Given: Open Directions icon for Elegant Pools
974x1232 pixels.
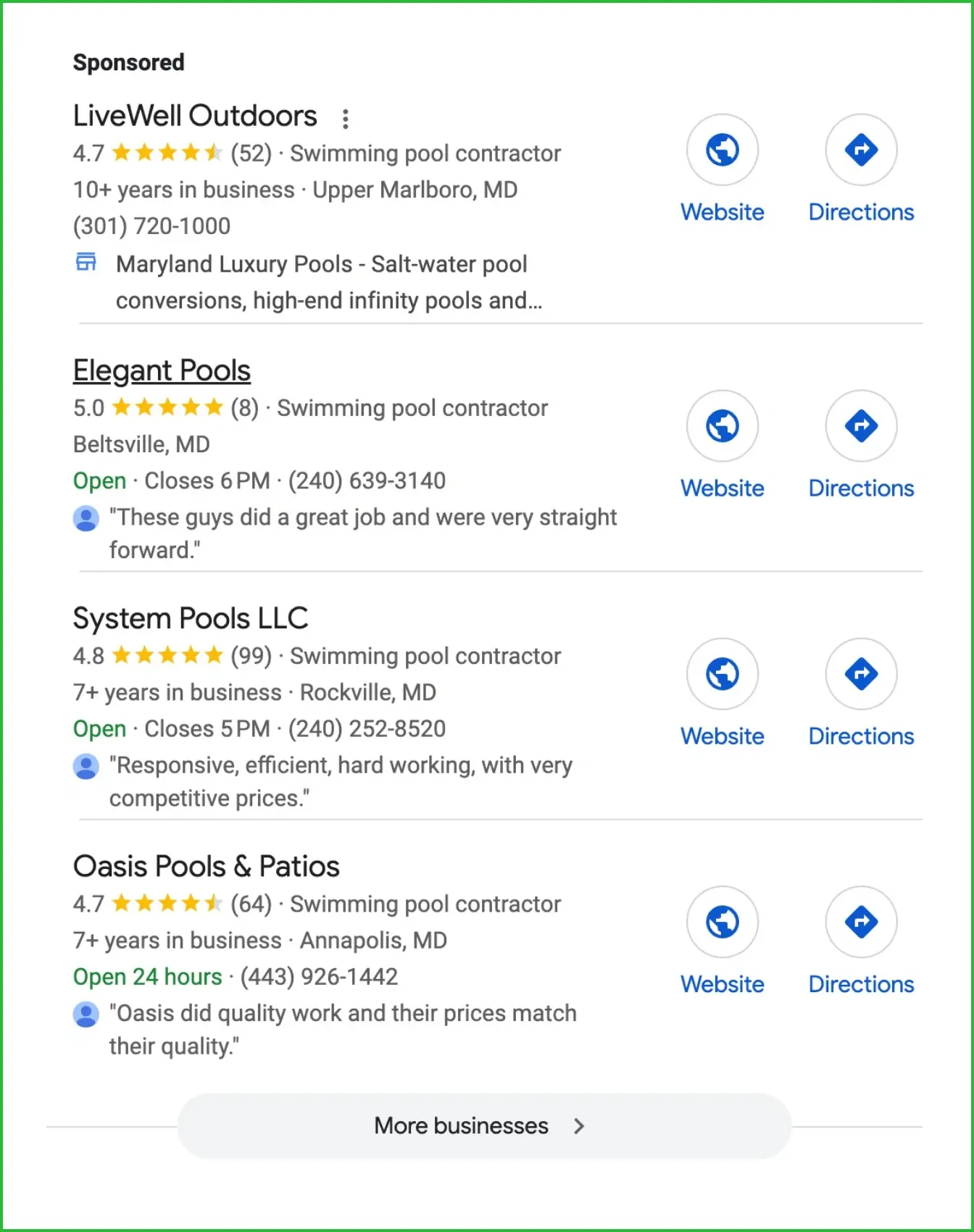Looking at the screenshot, I should 860,426.
